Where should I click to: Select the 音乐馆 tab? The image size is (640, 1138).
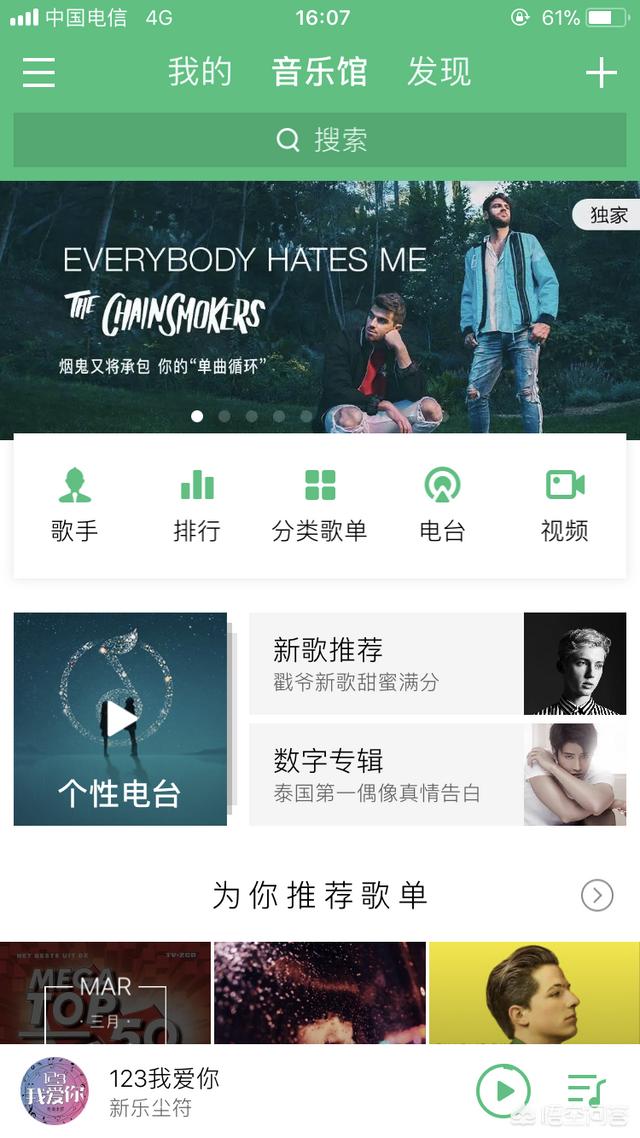[319, 72]
